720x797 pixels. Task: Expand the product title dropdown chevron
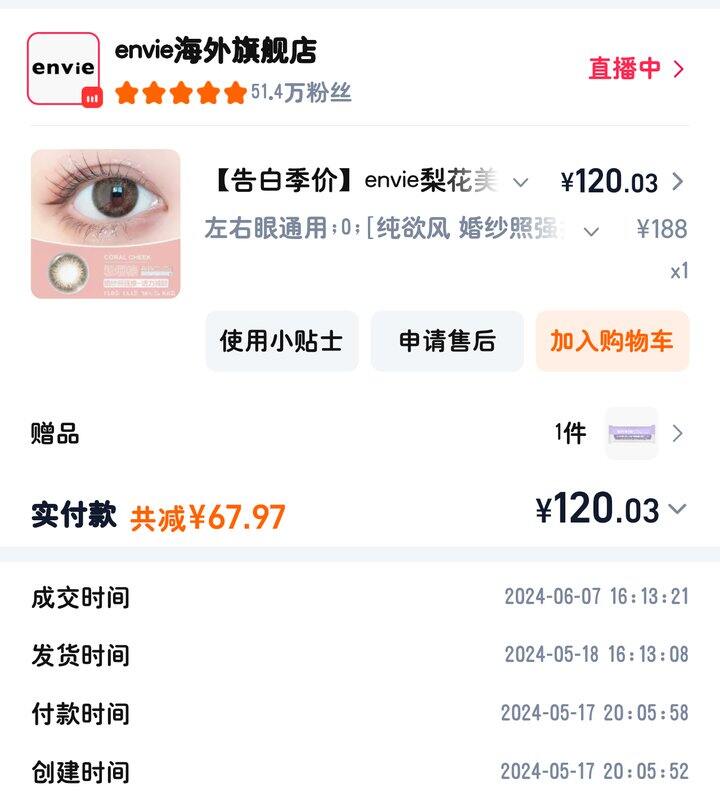pos(520,183)
